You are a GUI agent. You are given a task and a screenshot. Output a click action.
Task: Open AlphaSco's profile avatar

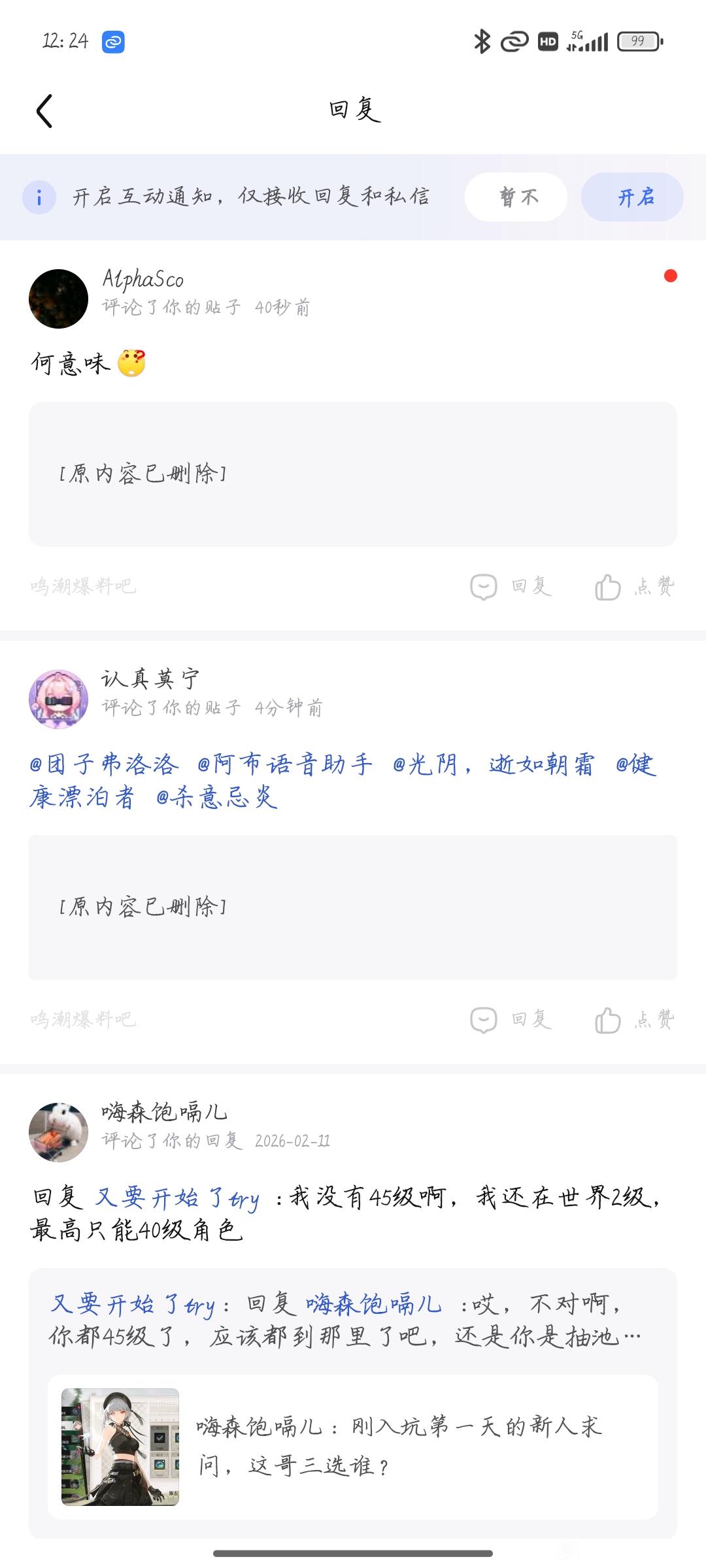(59, 299)
